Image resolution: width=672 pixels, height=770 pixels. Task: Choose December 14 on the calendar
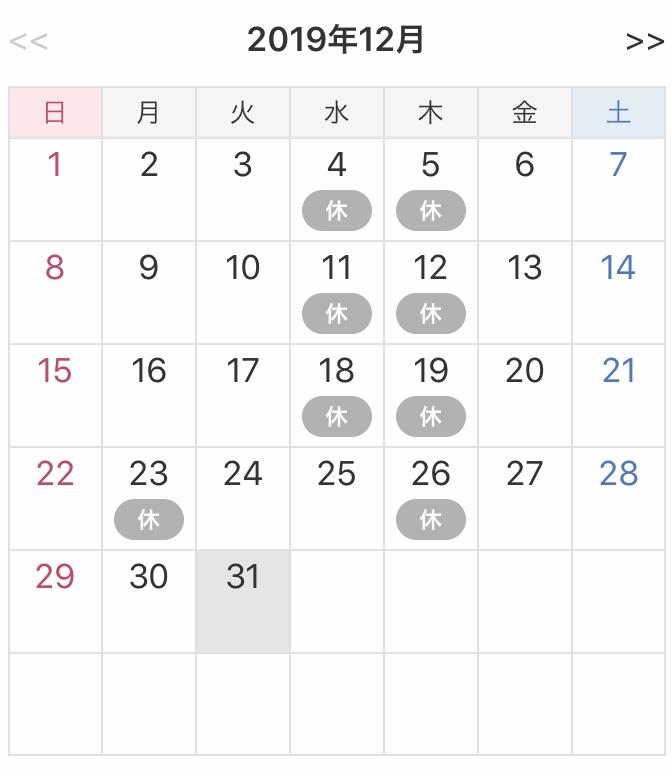click(x=618, y=291)
